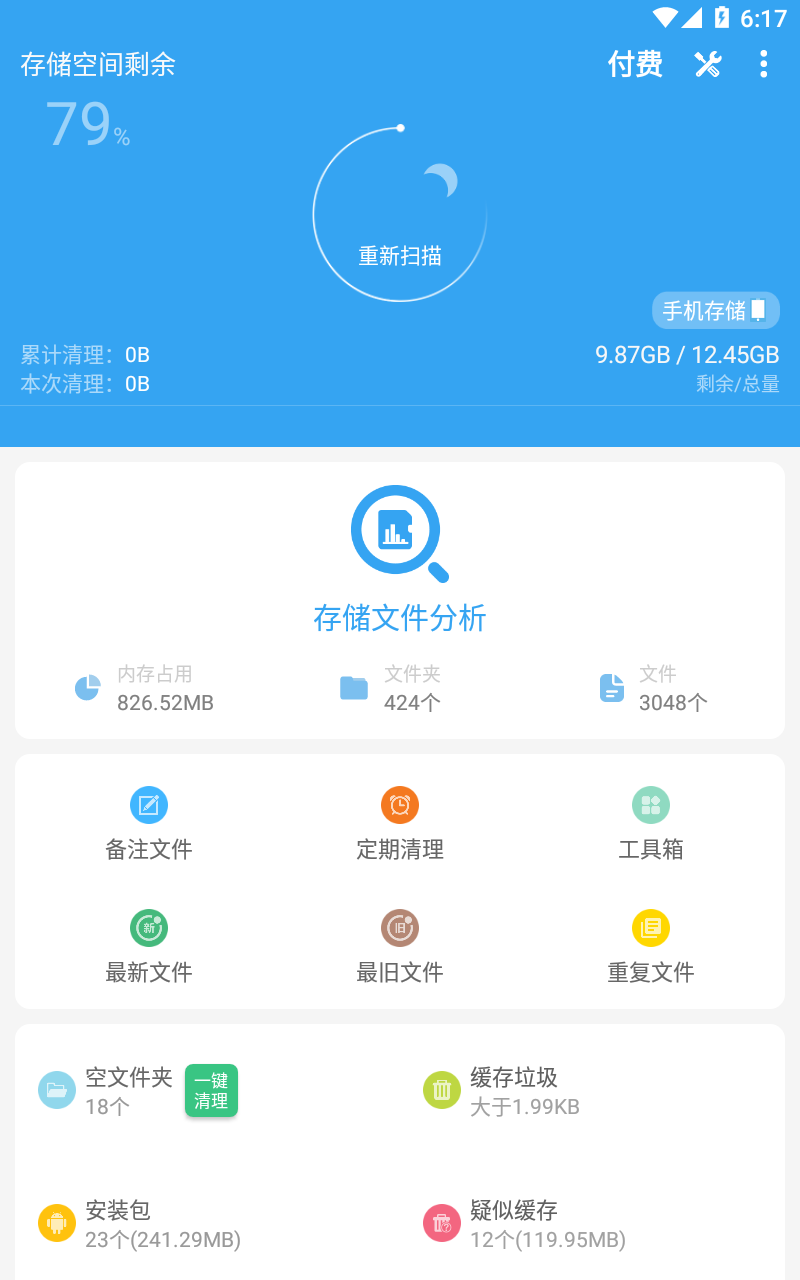The height and width of the screenshot is (1280, 800).
Task: Open the overflow three-dot menu
Action: [763, 64]
